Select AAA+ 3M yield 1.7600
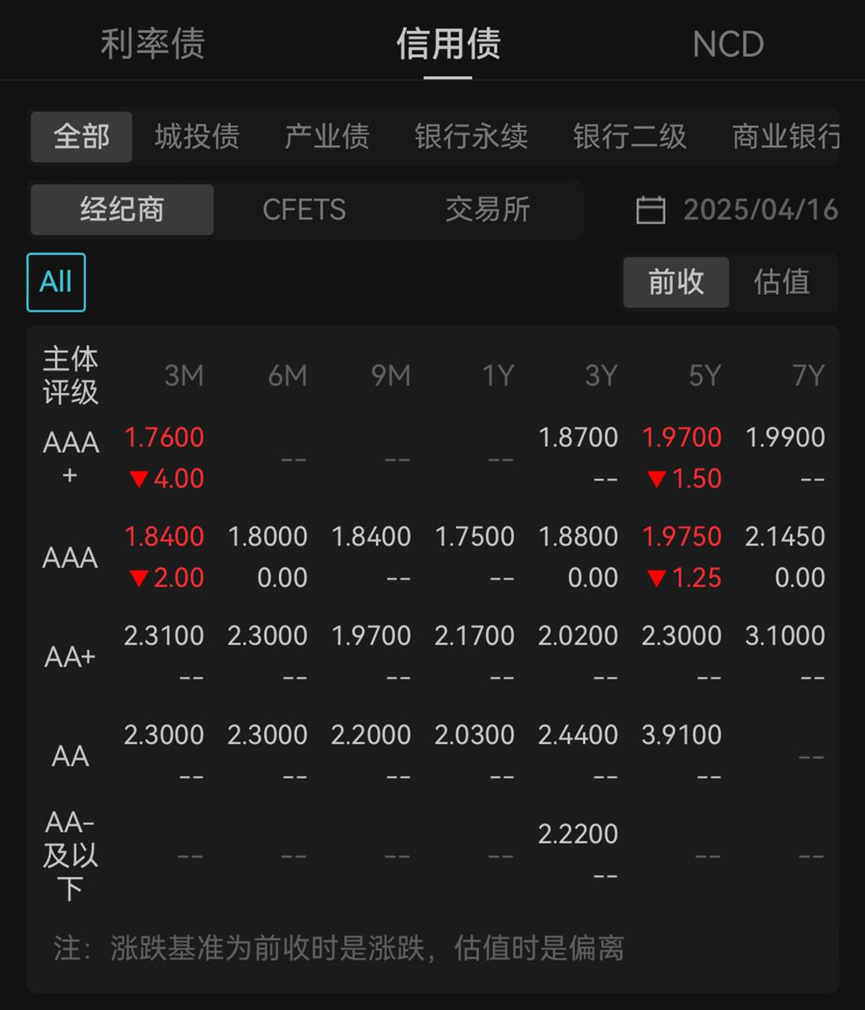Viewport: 865px width, 1010px height. click(x=164, y=437)
